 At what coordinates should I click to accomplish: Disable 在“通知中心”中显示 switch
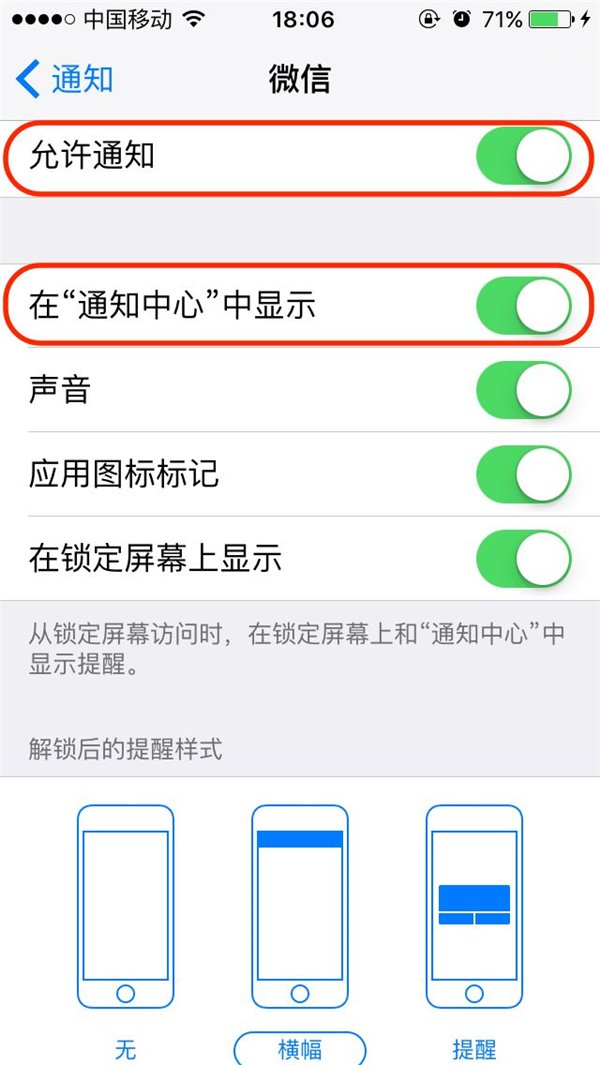(x=523, y=305)
